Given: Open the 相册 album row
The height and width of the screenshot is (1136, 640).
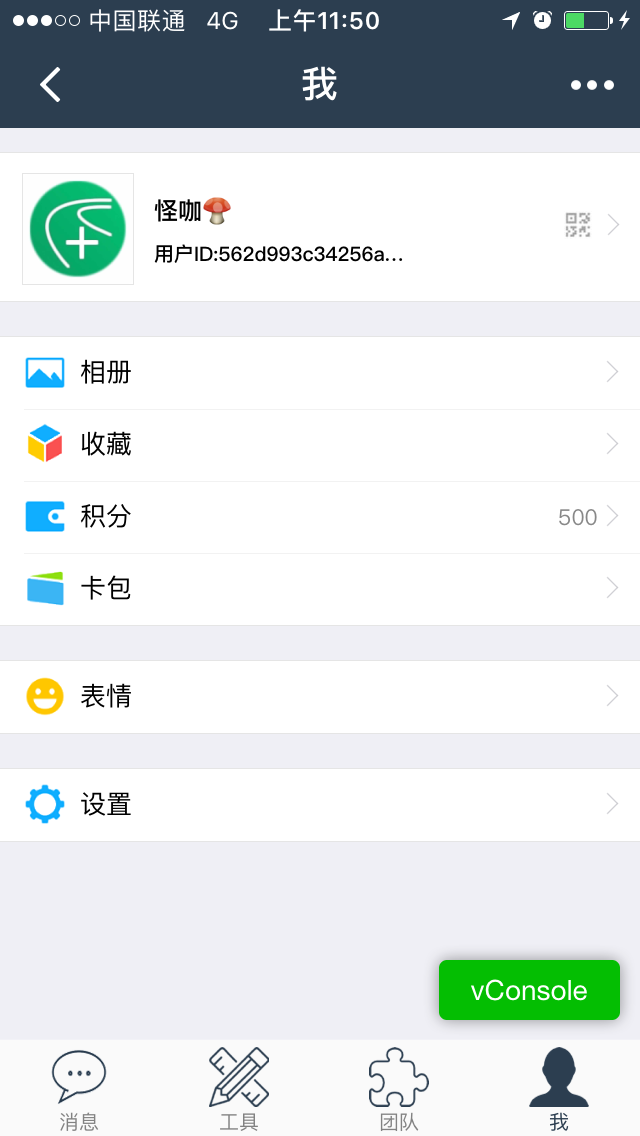Looking at the screenshot, I should [320, 373].
